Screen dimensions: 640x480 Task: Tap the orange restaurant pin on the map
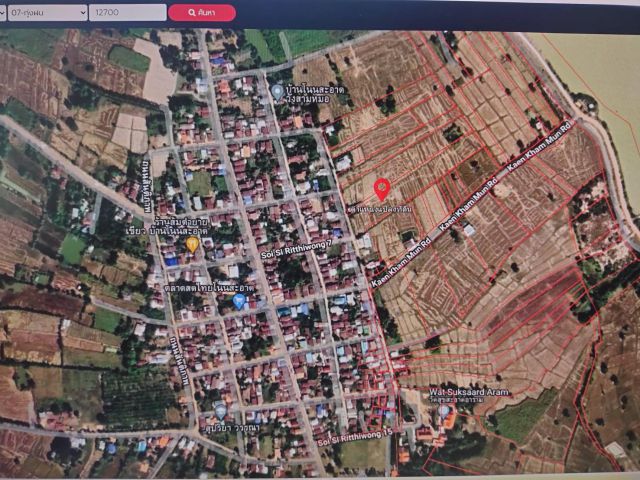pyautogui.click(x=192, y=244)
